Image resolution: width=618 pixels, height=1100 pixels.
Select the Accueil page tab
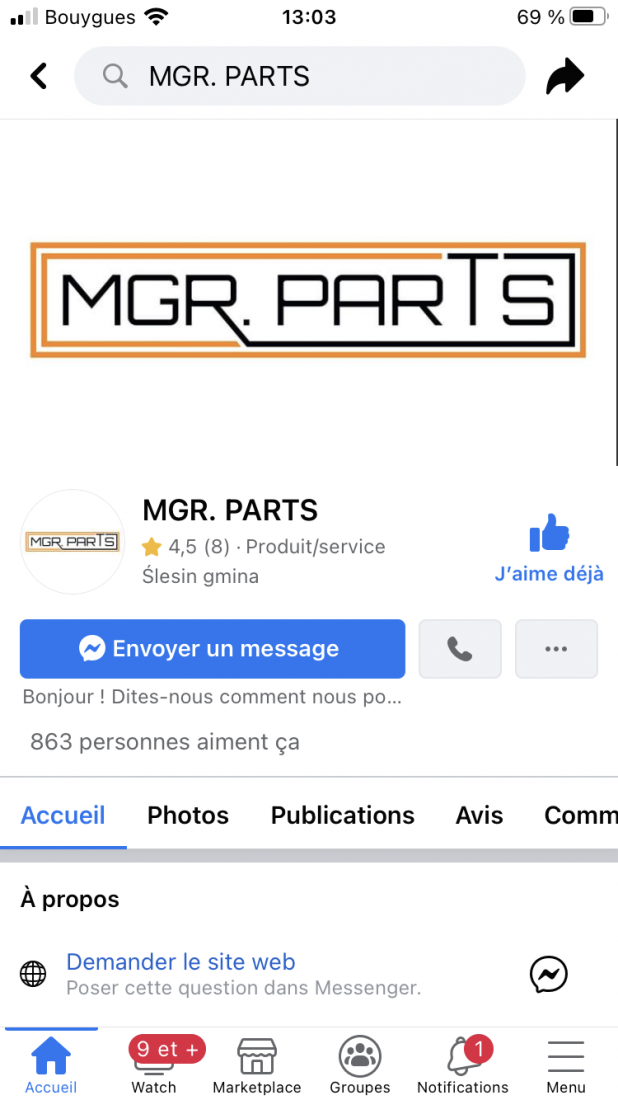63,815
